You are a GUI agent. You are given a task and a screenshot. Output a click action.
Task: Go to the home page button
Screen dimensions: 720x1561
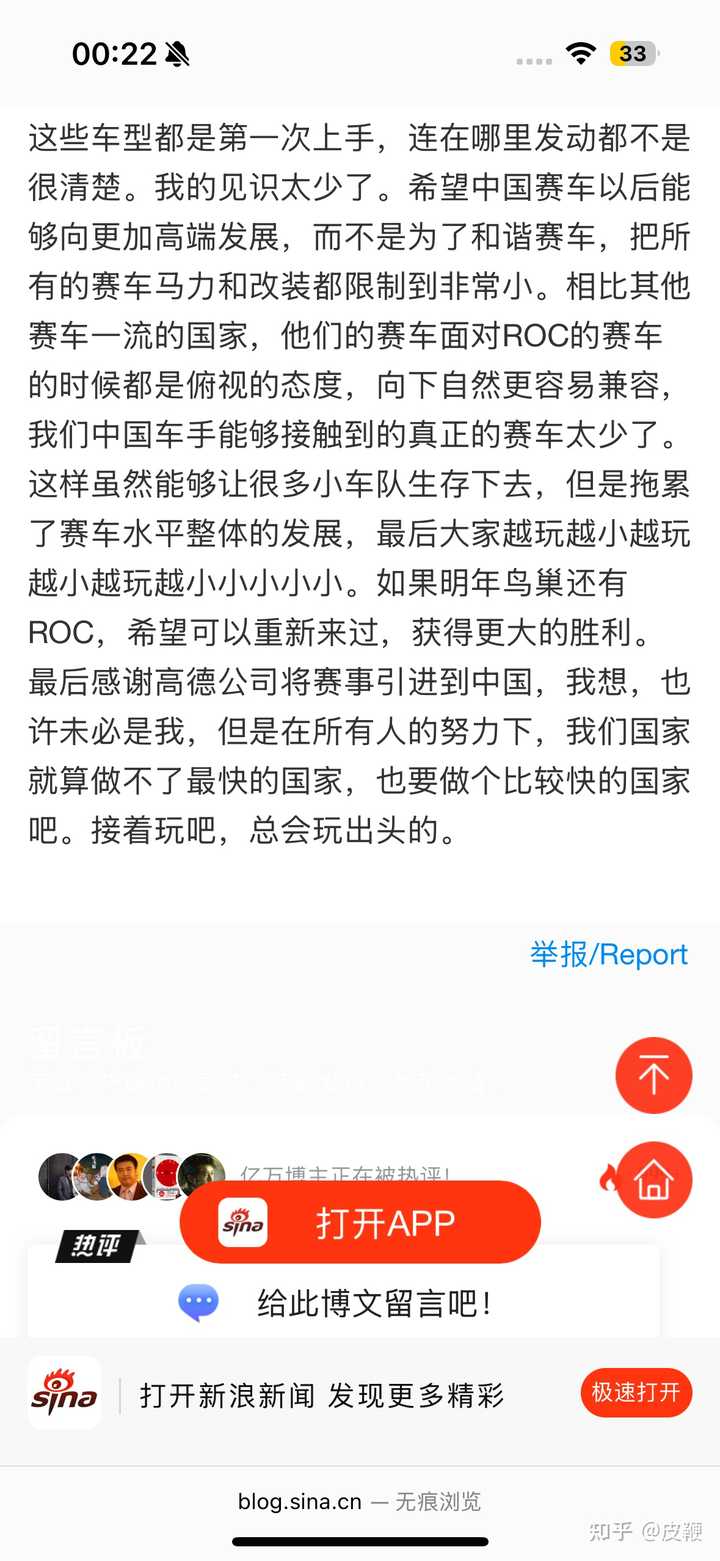(653, 1180)
